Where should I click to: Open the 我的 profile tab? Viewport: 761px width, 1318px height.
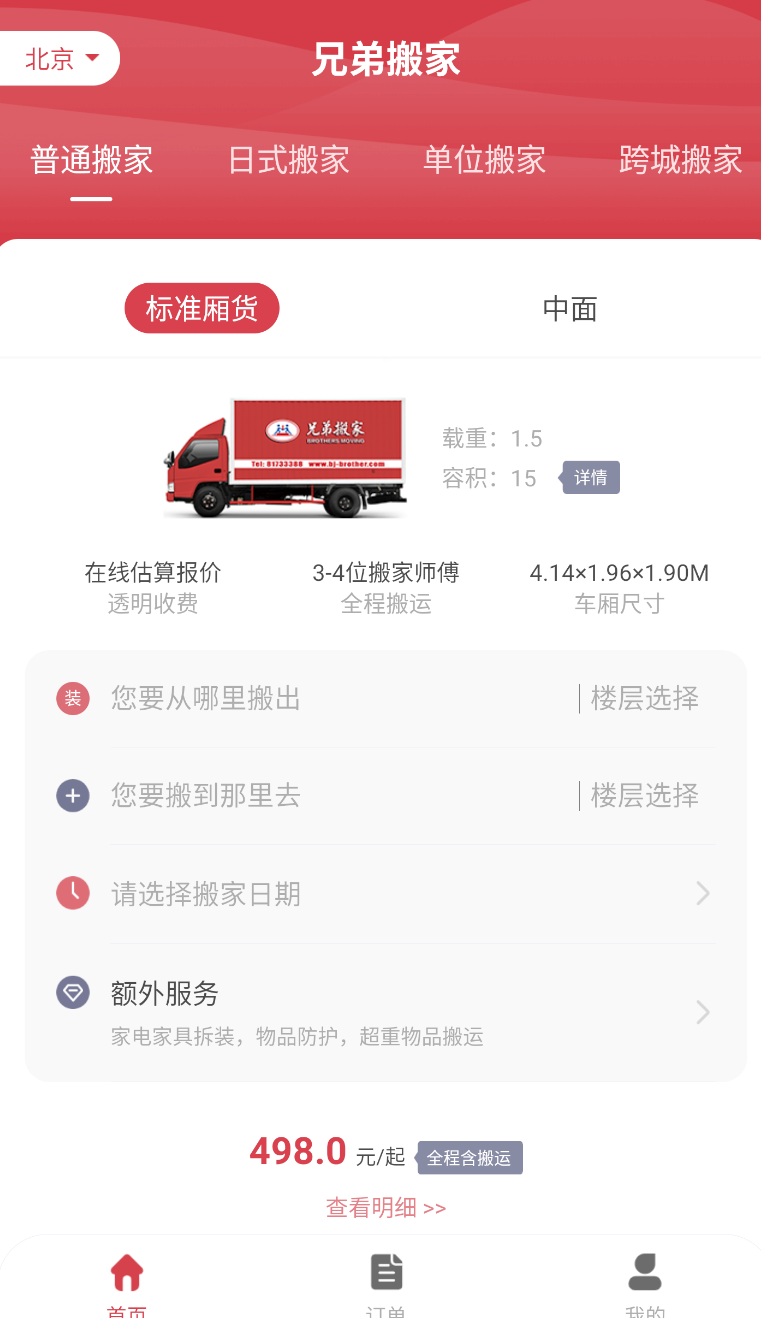pyautogui.click(x=645, y=1285)
